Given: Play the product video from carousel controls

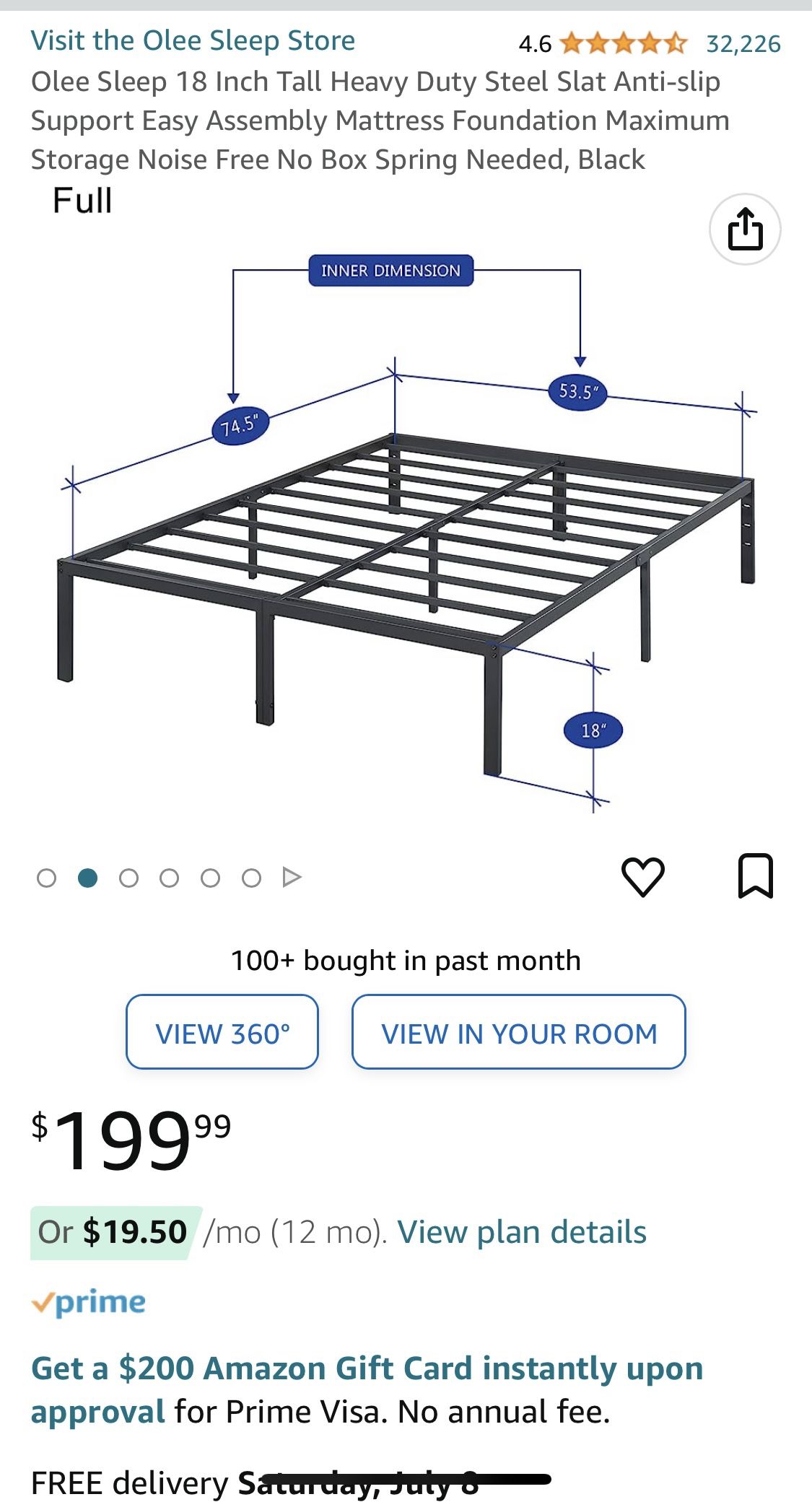Looking at the screenshot, I should [292, 876].
